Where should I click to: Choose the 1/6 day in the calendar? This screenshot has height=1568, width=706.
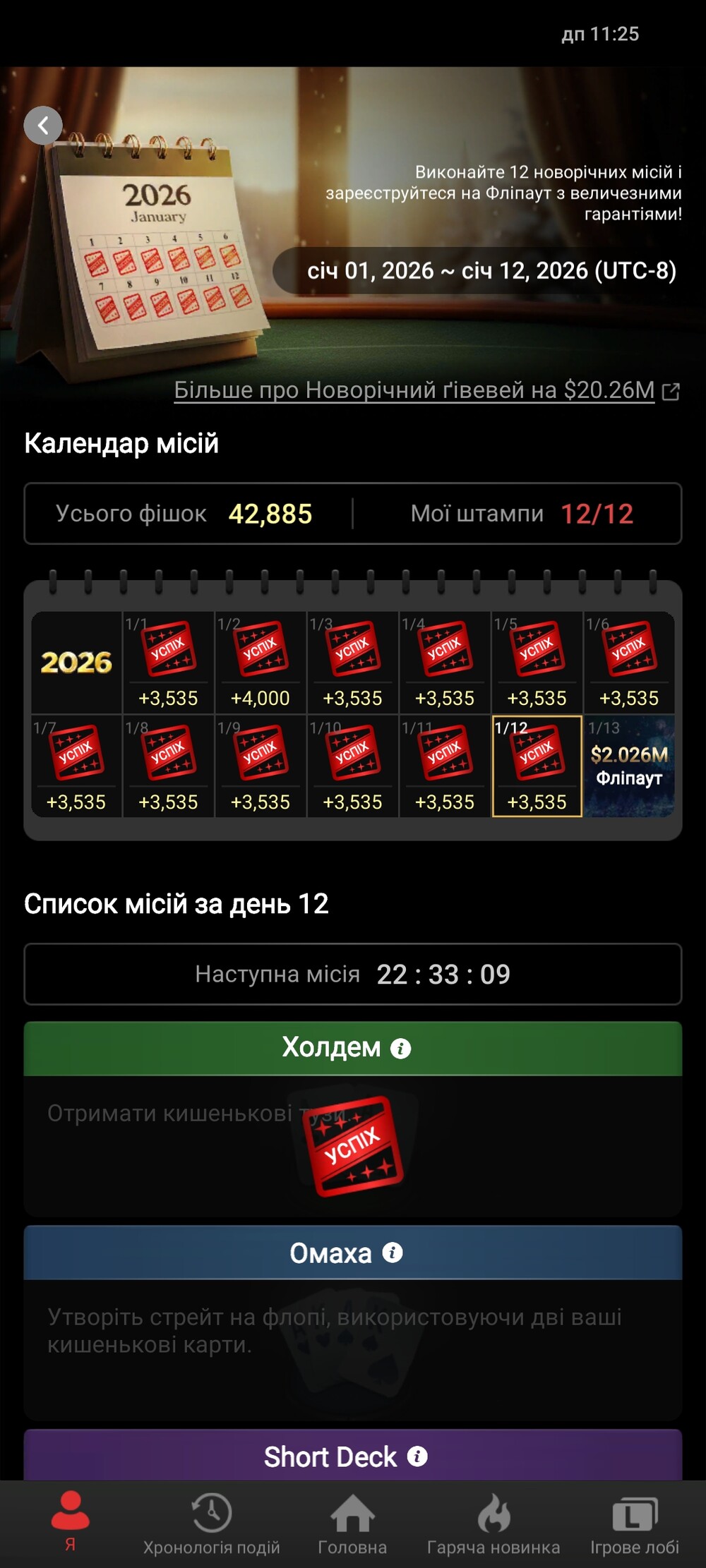(628, 663)
